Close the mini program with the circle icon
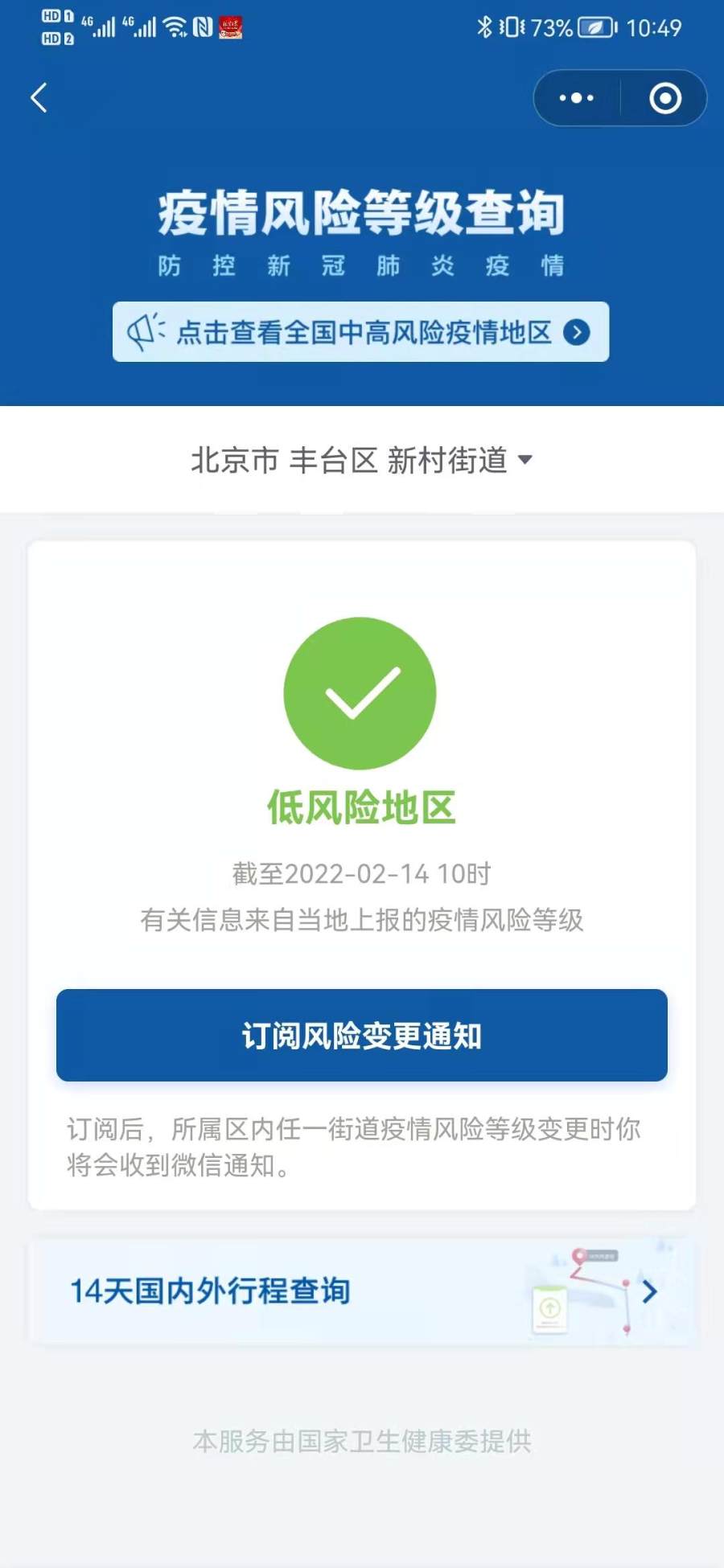This screenshot has width=724, height=1568. tap(664, 98)
